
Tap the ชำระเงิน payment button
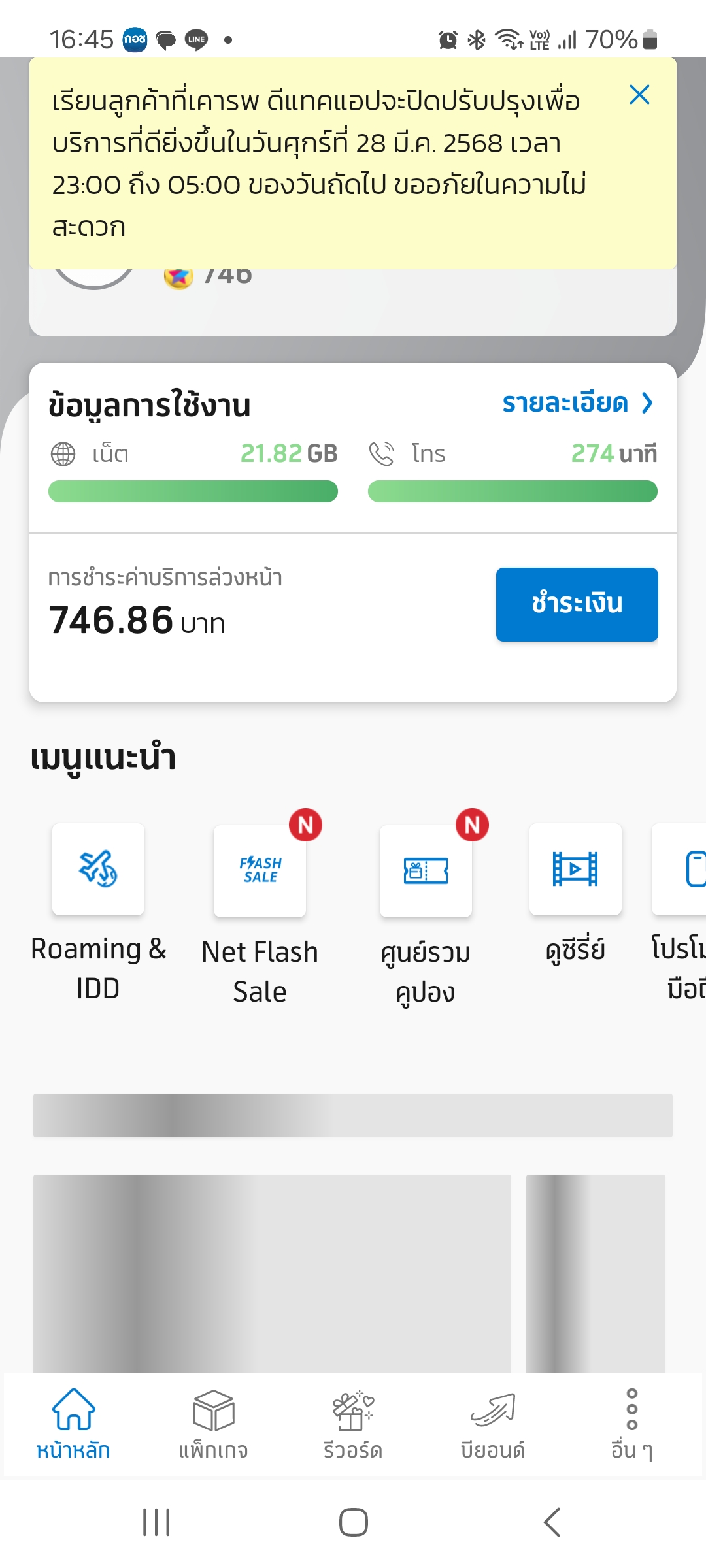[577, 604]
